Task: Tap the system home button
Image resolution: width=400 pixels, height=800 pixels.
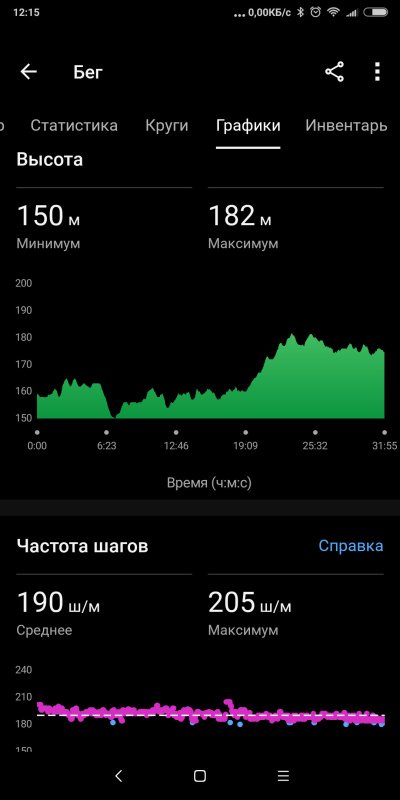Action: click(x=200, y=776)
